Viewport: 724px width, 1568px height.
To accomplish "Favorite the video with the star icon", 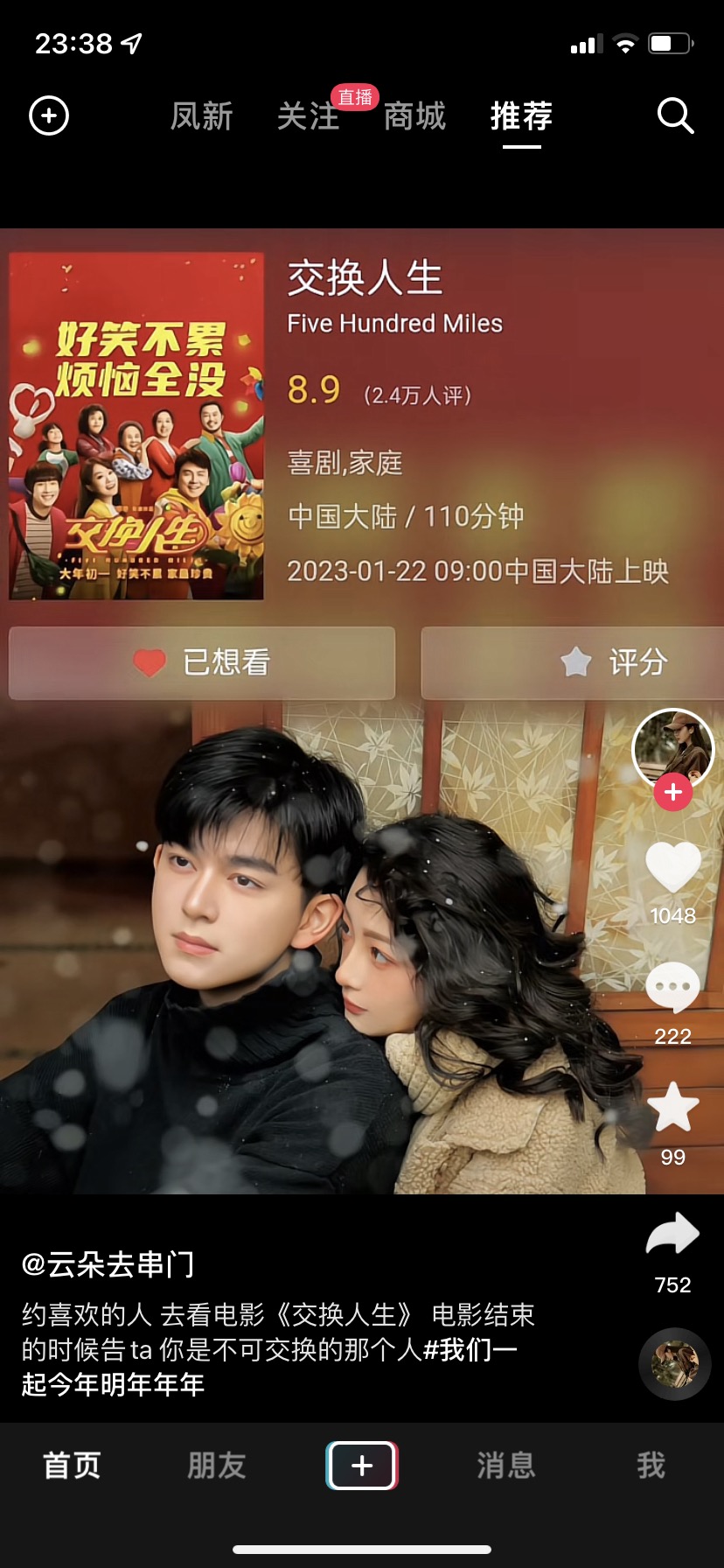I will coord(672,1108).
